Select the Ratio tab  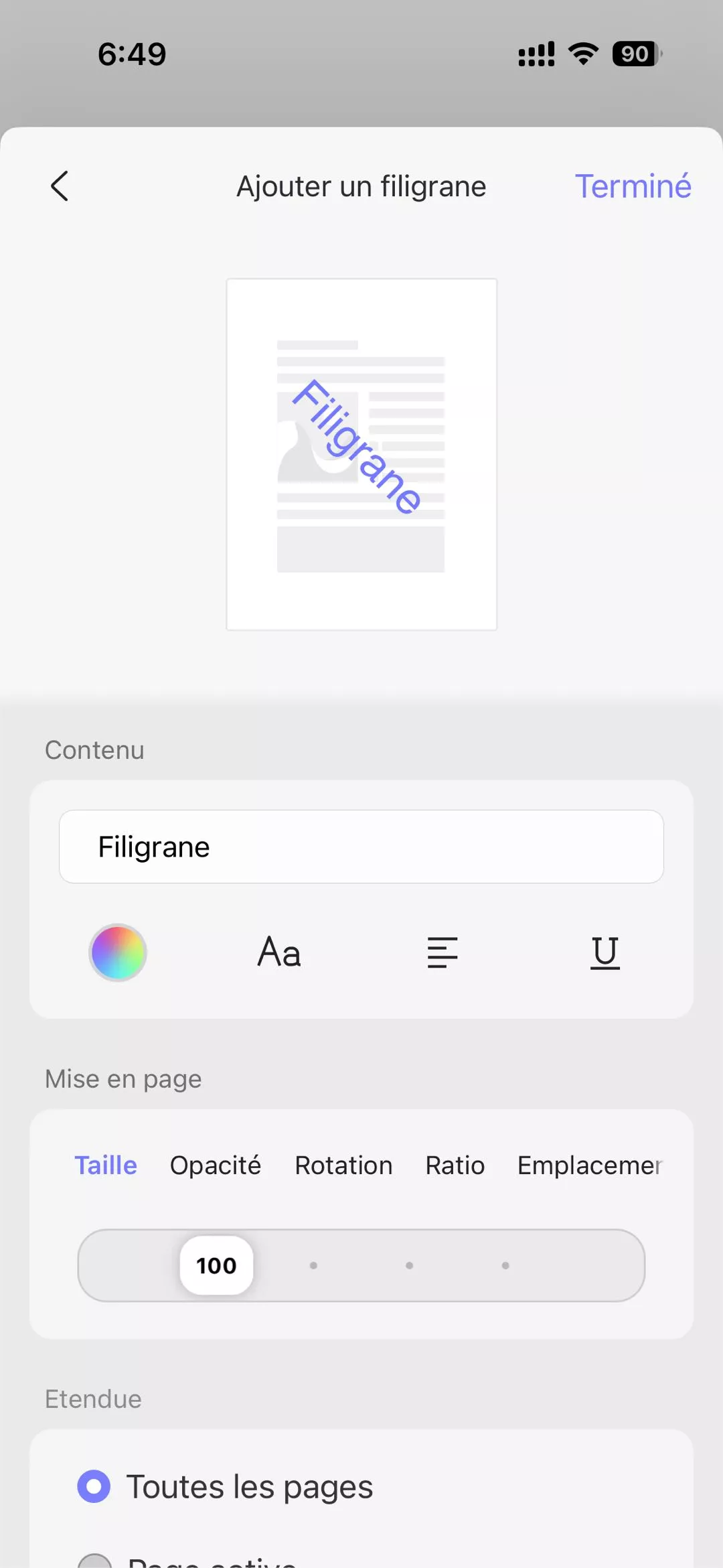[x=455, y=1165]
